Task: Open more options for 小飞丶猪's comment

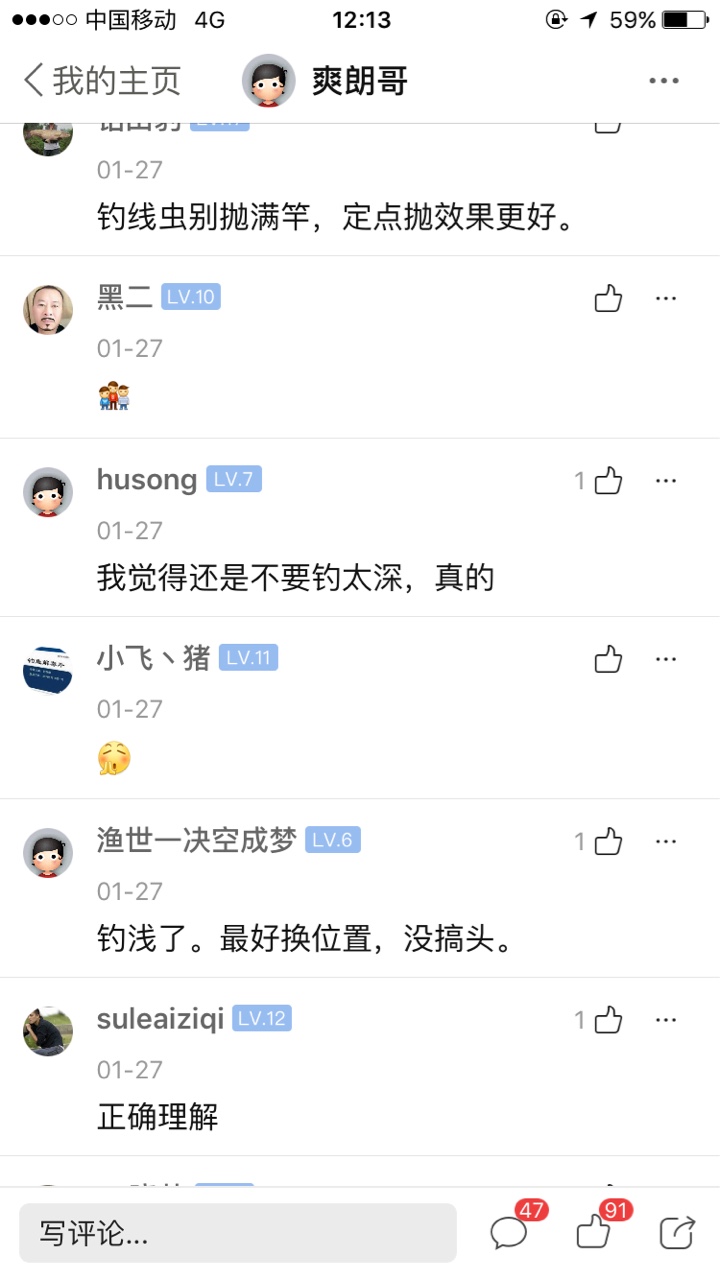Action: tap(666, 659)
